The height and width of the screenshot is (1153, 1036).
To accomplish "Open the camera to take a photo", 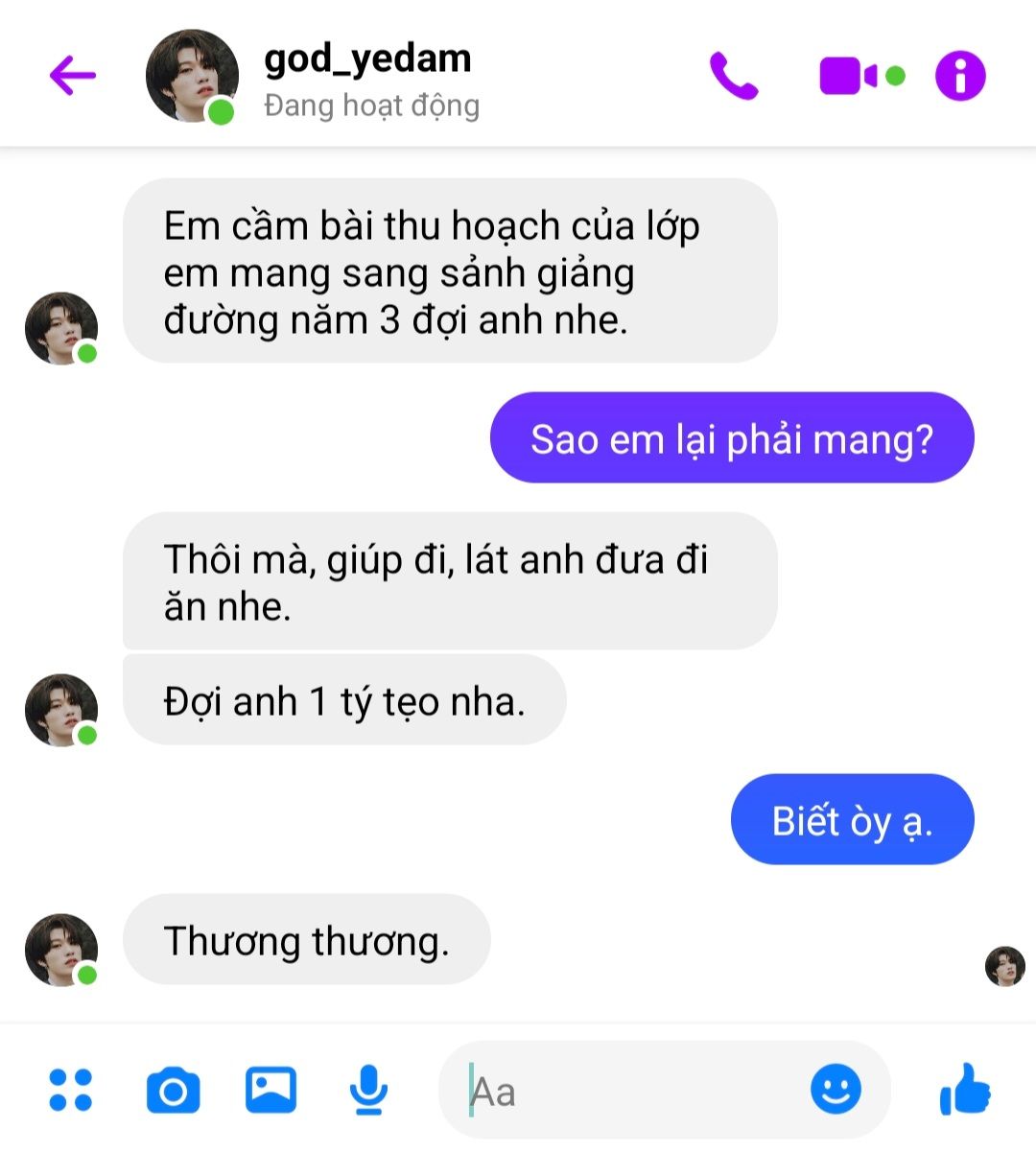I will point(173,1091).
